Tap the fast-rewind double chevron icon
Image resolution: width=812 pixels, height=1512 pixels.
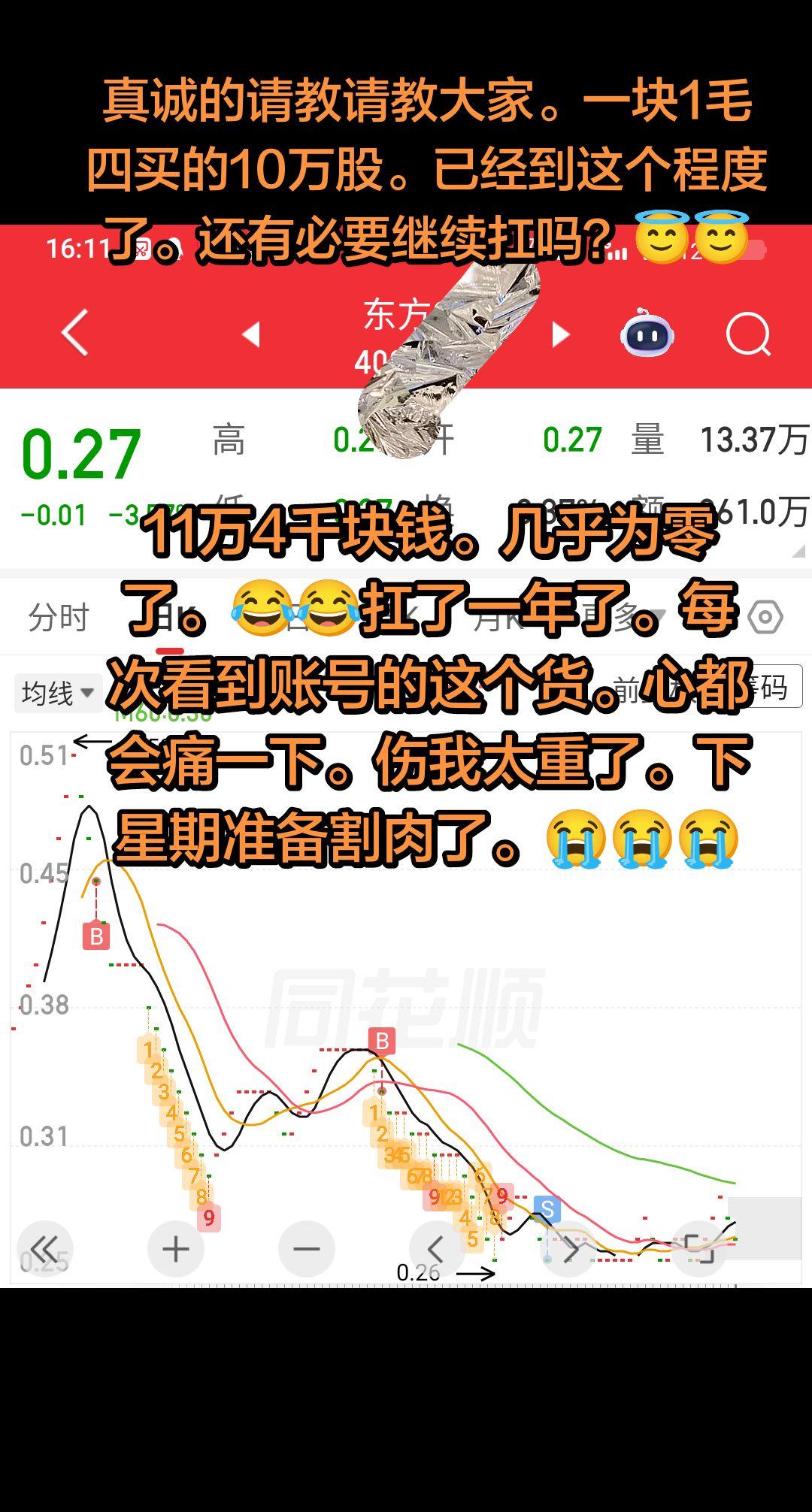click(x=45, y=1247)
